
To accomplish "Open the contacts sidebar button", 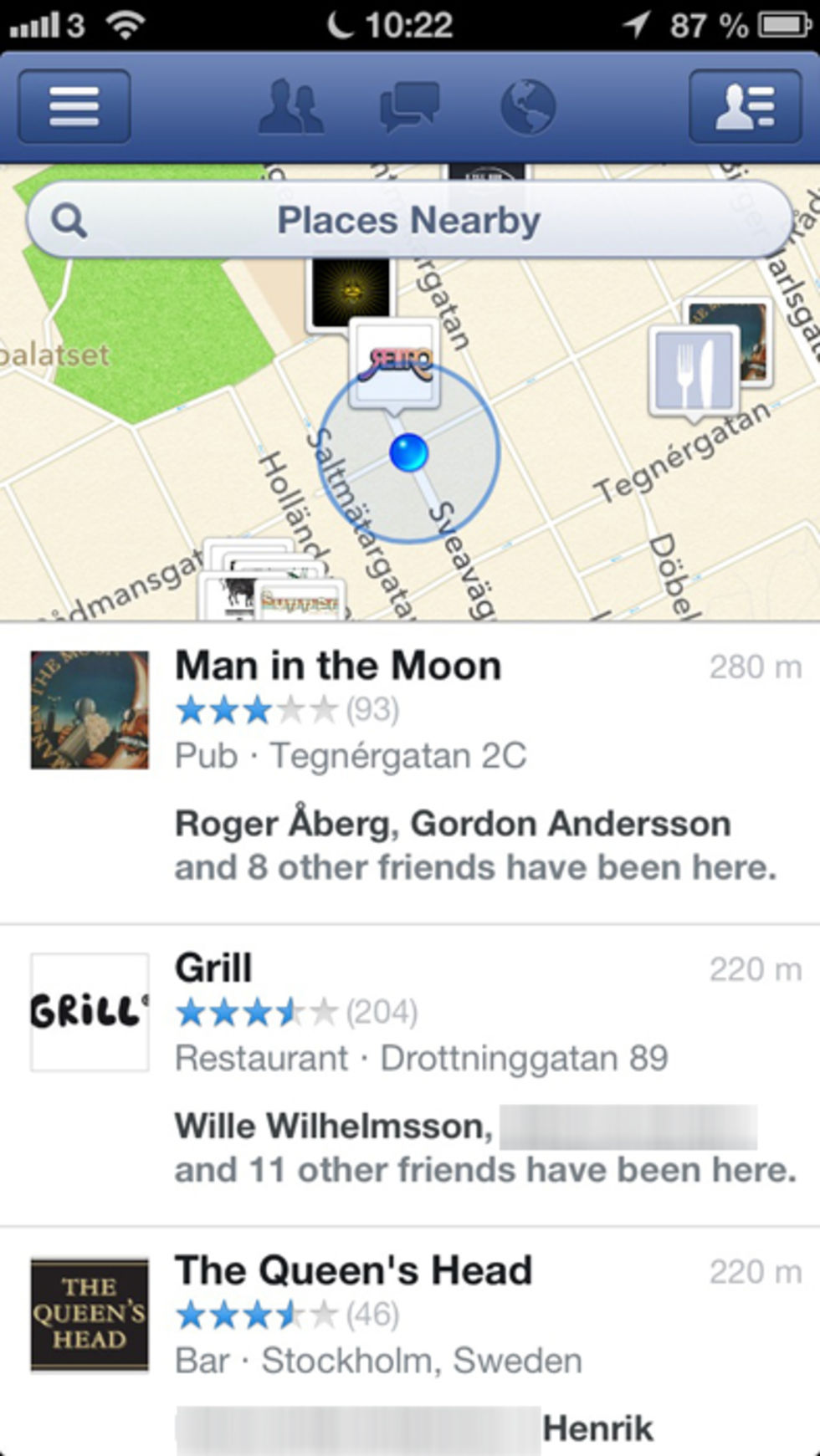I will [745, 107].
